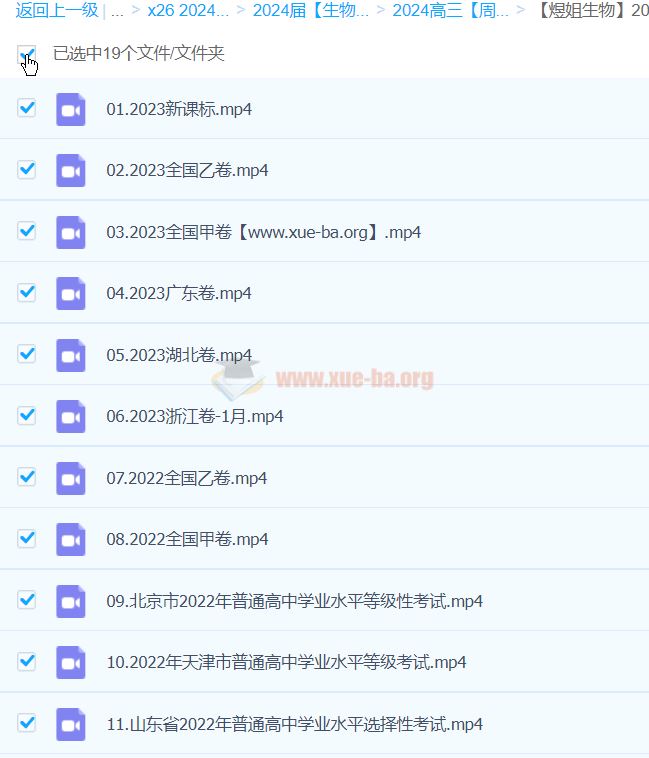Open the 11.山东省2022年 exam video

[x=295, y=724]
